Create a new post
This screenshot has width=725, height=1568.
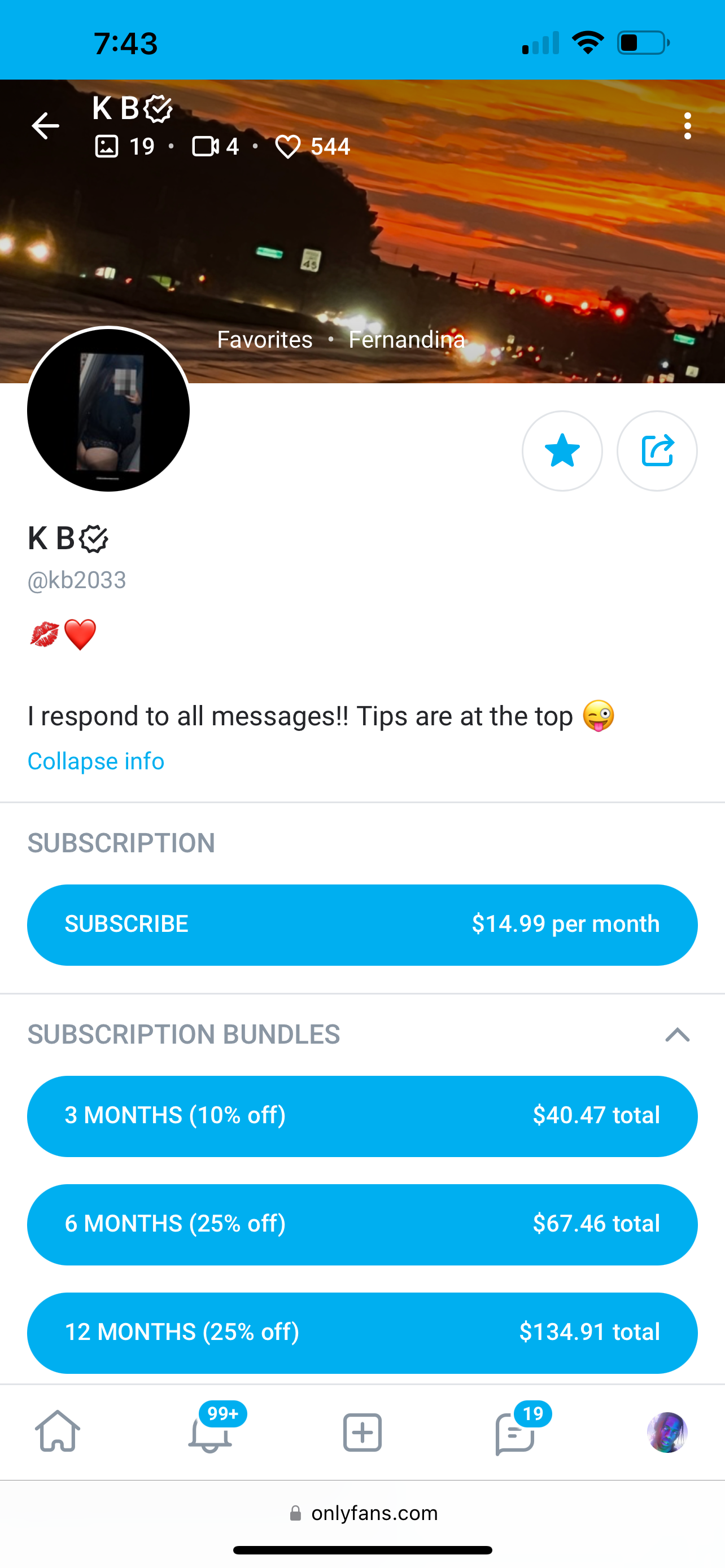point(362,1431)
